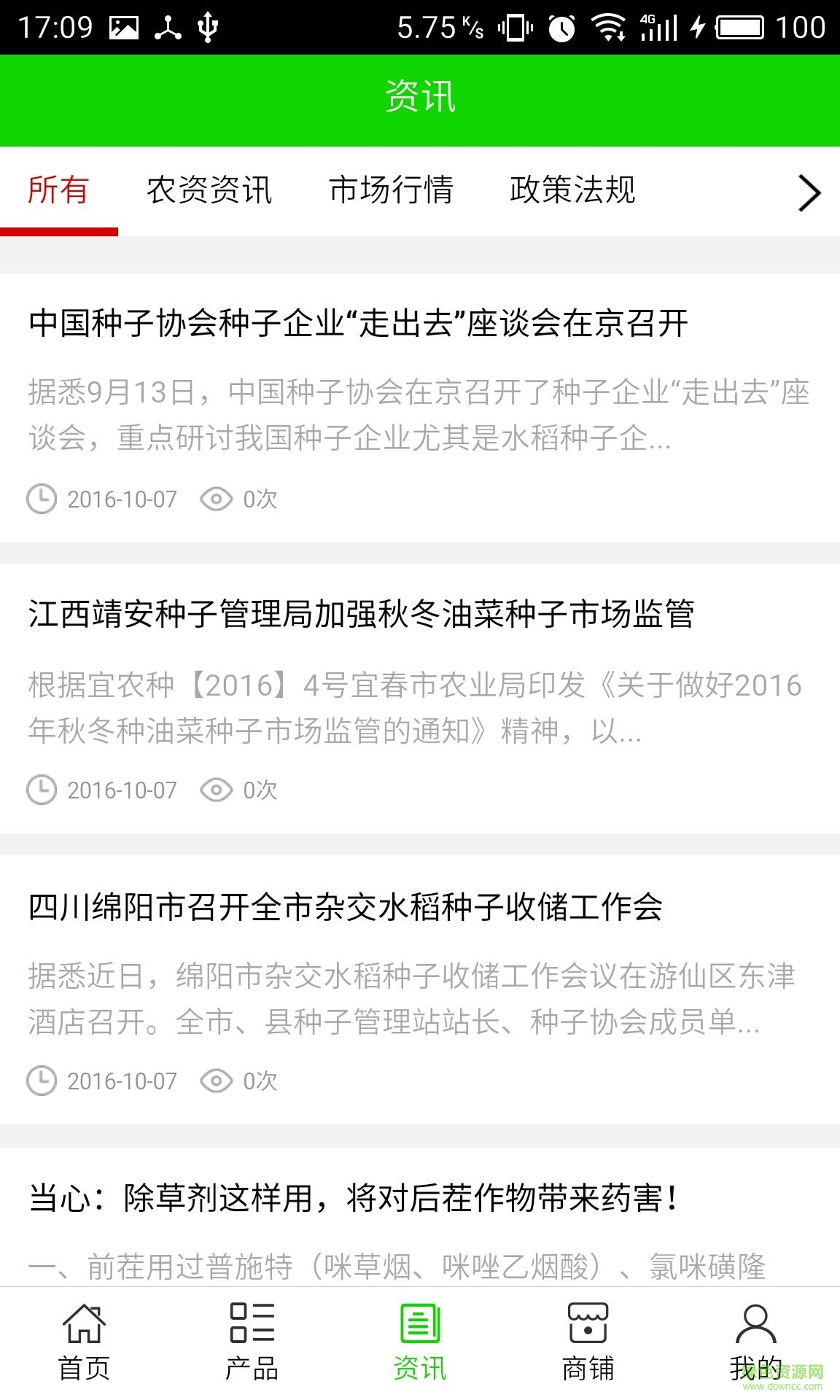
Task: Expand more categories with the right arrow
Action: click(x=809, y=193)
